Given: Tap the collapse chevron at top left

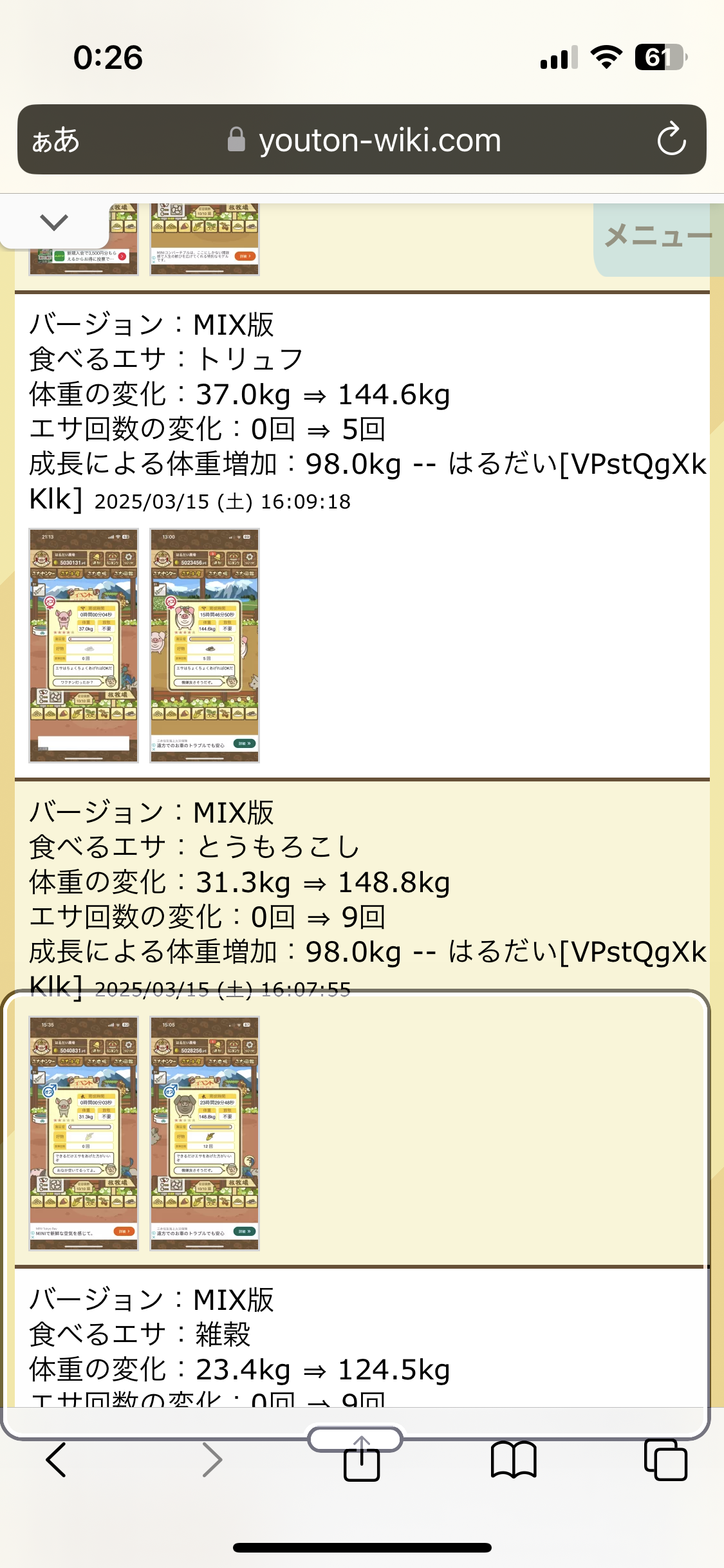Looking at the screenshot, I should [54, 223].
